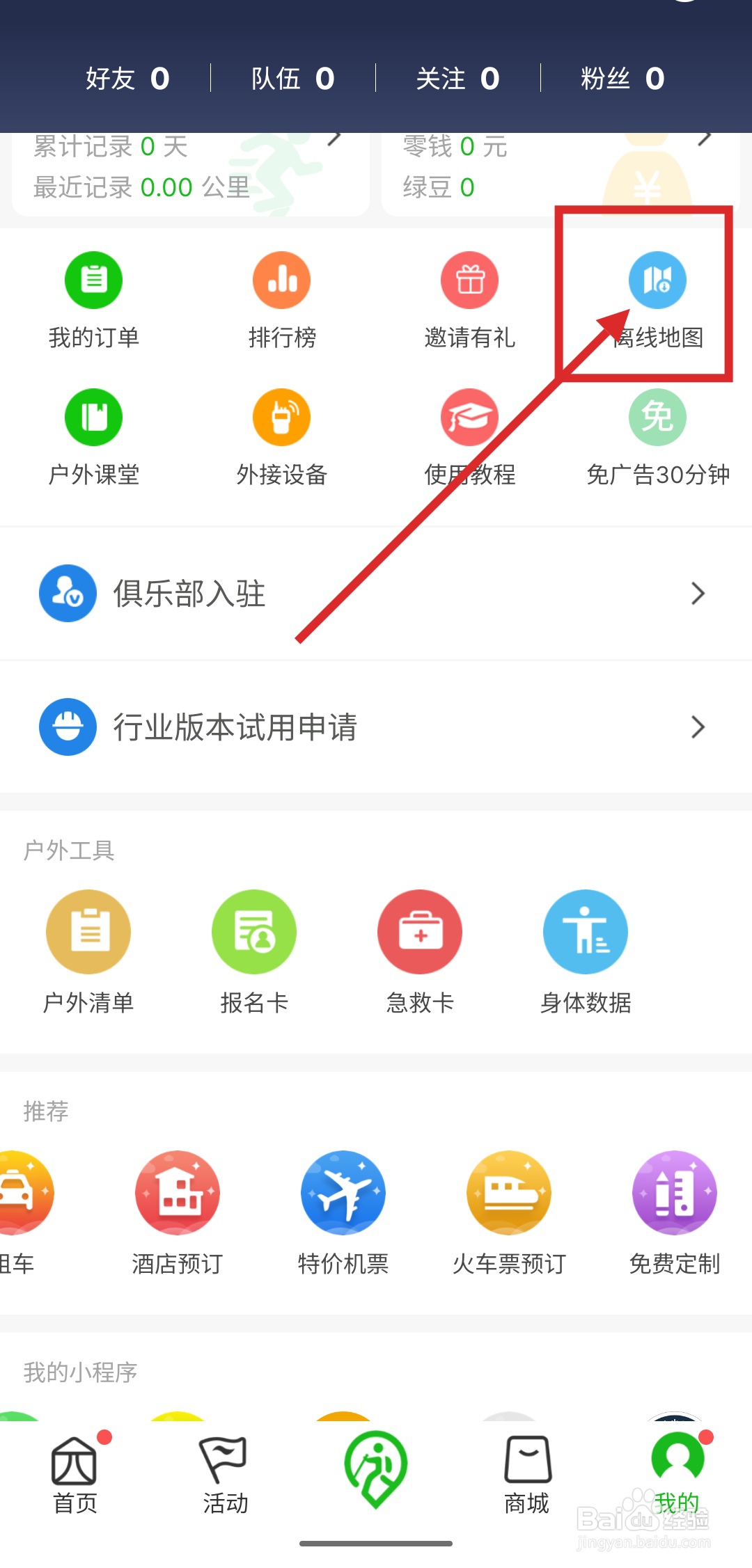Open 户外课堂 outdoor classroom
752x1568 pixels.
point(93,433)
